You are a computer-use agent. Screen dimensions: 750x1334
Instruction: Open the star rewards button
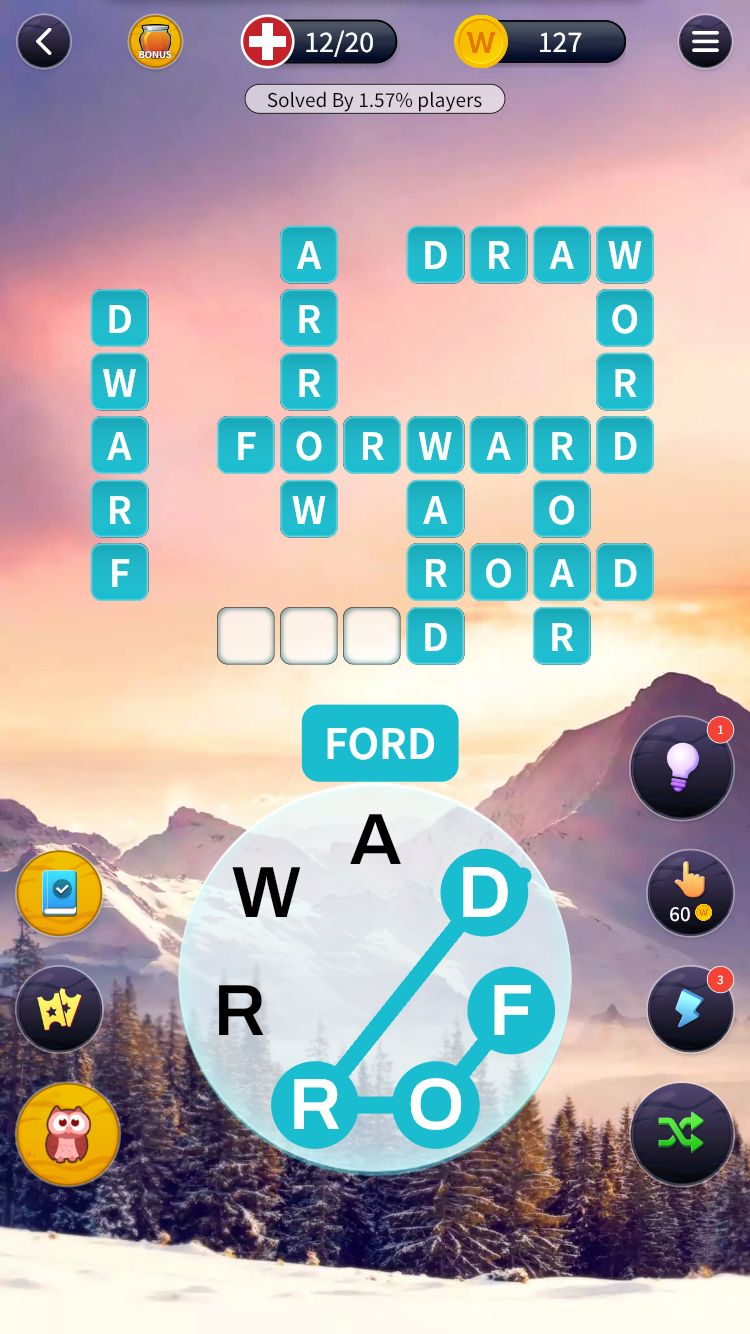tap(59, 1009)
